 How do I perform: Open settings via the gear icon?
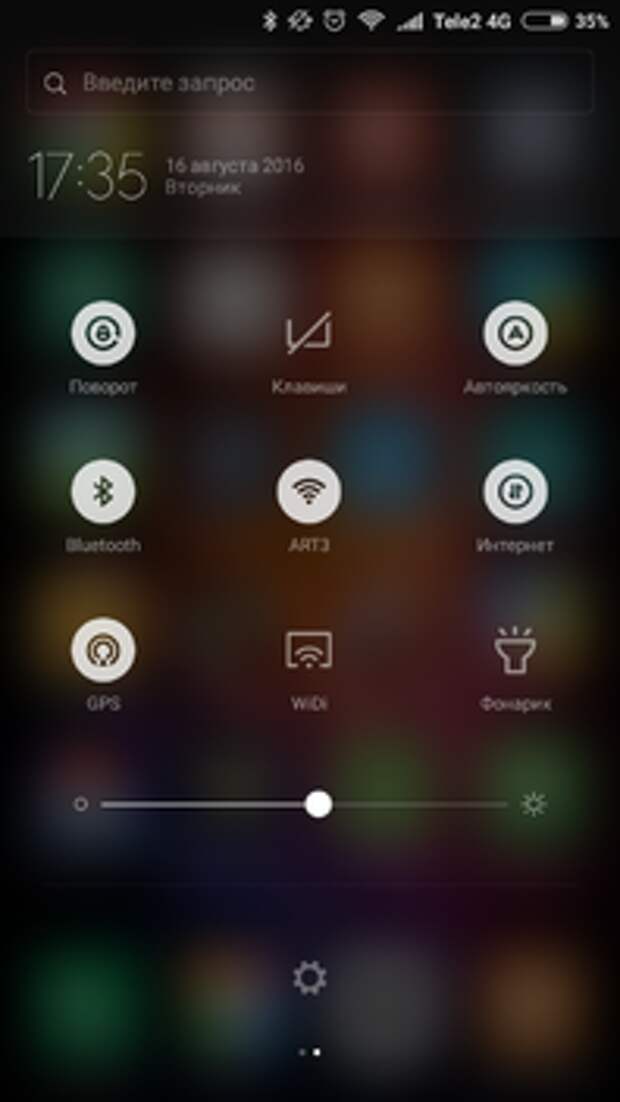click(309, 977)
